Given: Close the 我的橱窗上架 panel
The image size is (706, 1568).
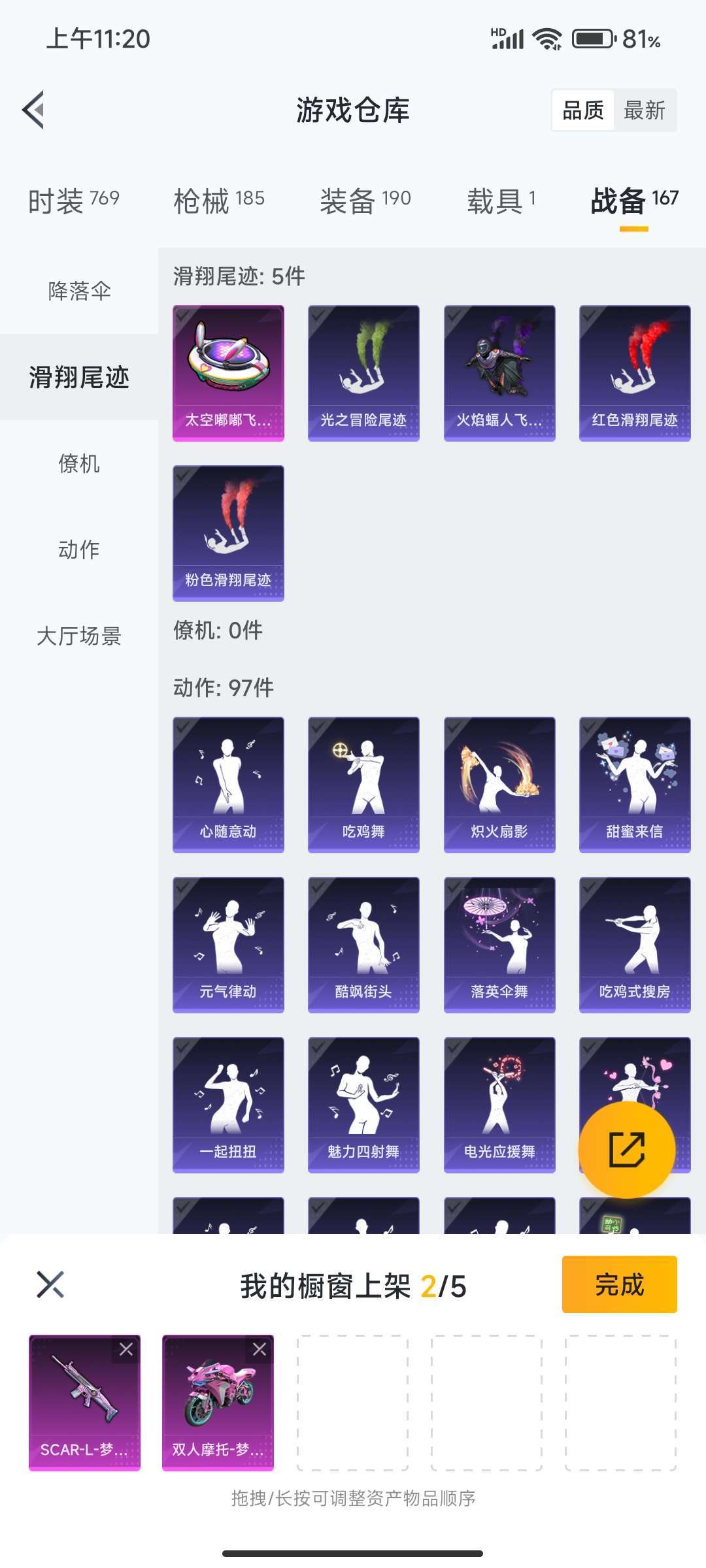Looking at the screenshot, I should tap(50, 1284).
